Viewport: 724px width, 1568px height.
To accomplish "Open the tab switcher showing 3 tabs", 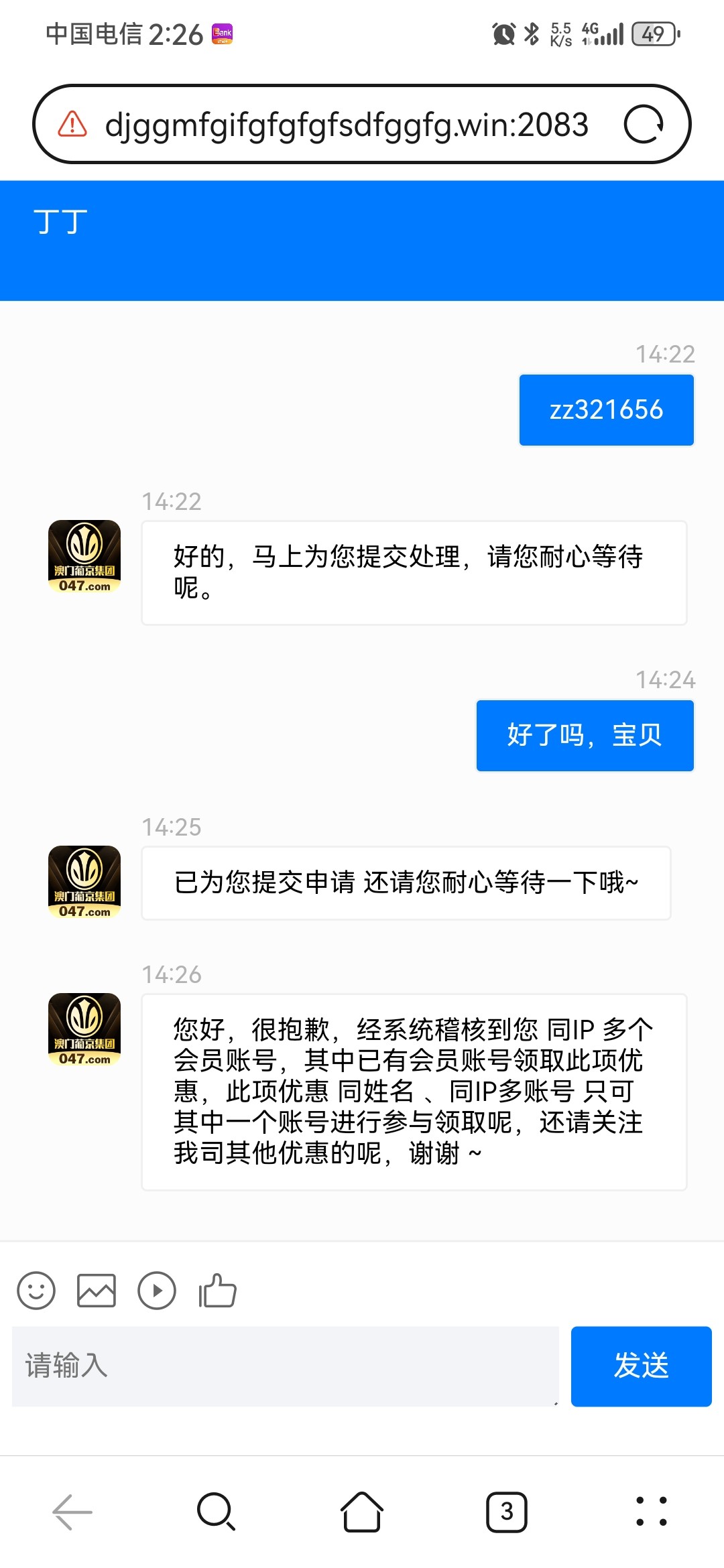I will 507,1512.
